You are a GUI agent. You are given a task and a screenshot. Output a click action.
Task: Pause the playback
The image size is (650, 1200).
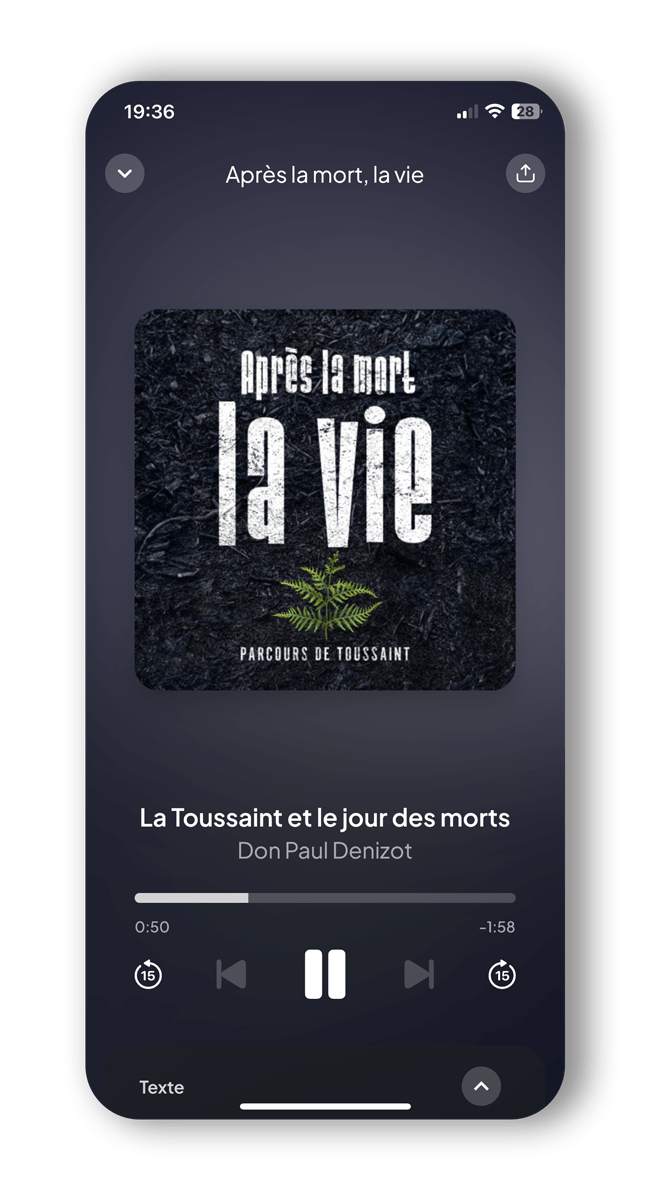[x=325, y=974]
